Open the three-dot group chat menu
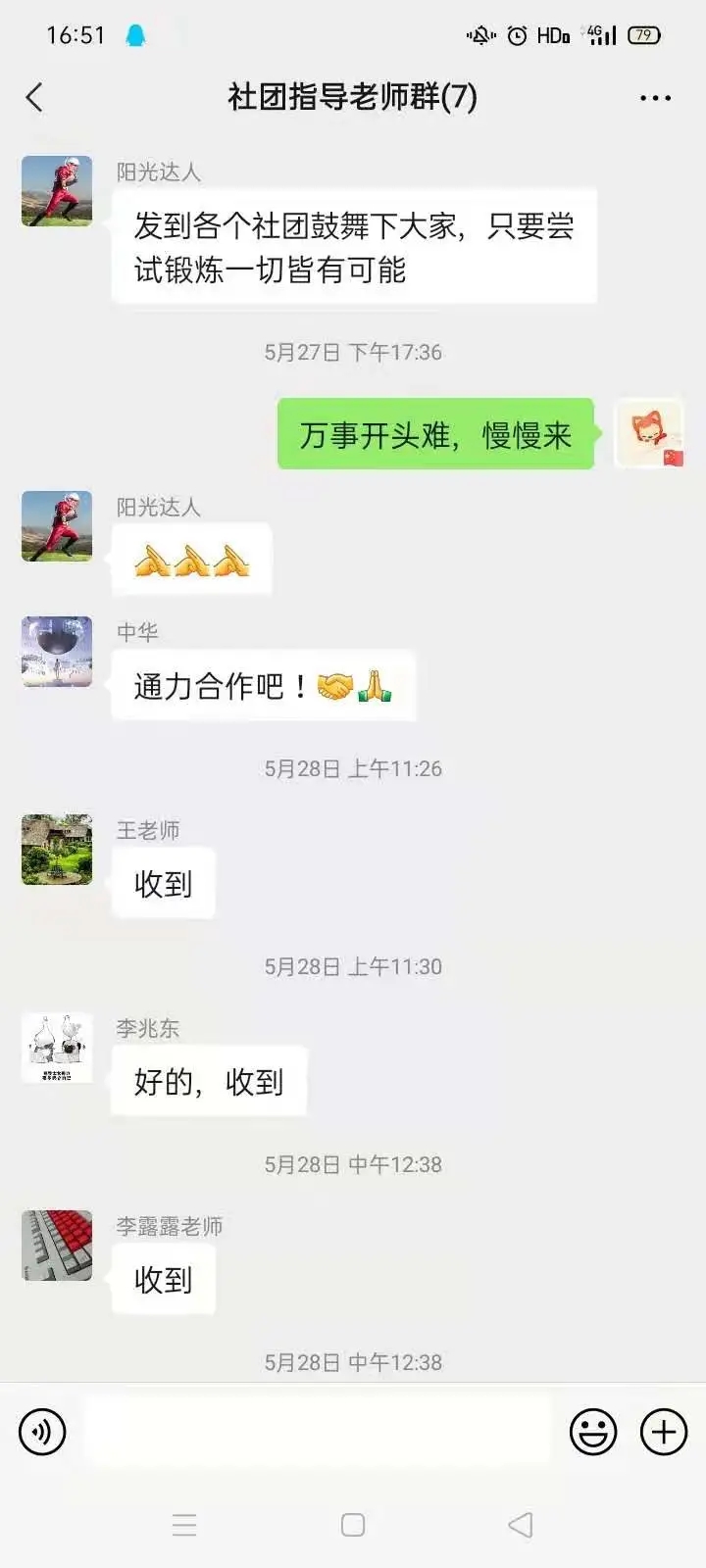Image resolution: width=706 pixels, height=1568 pixels. (655, 98)
